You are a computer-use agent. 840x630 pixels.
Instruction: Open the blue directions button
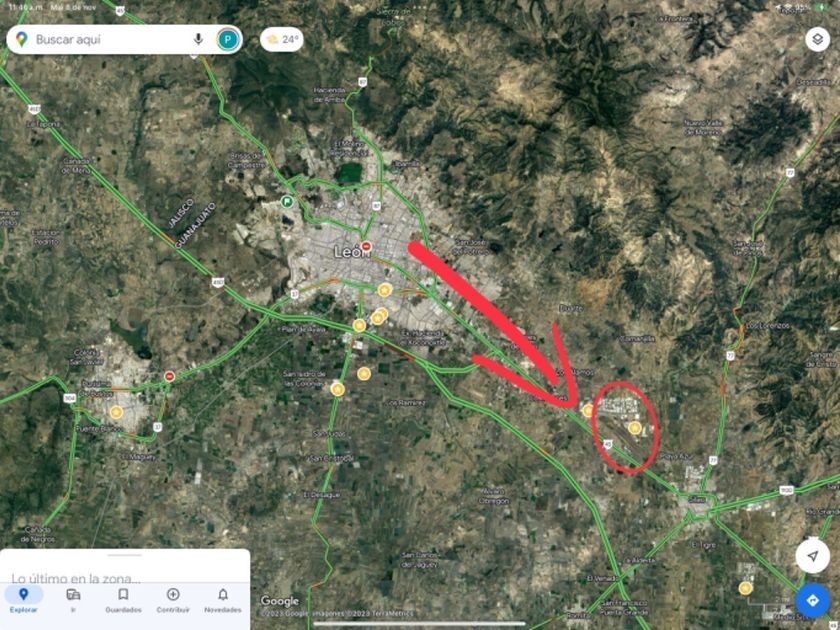[812, 601]
